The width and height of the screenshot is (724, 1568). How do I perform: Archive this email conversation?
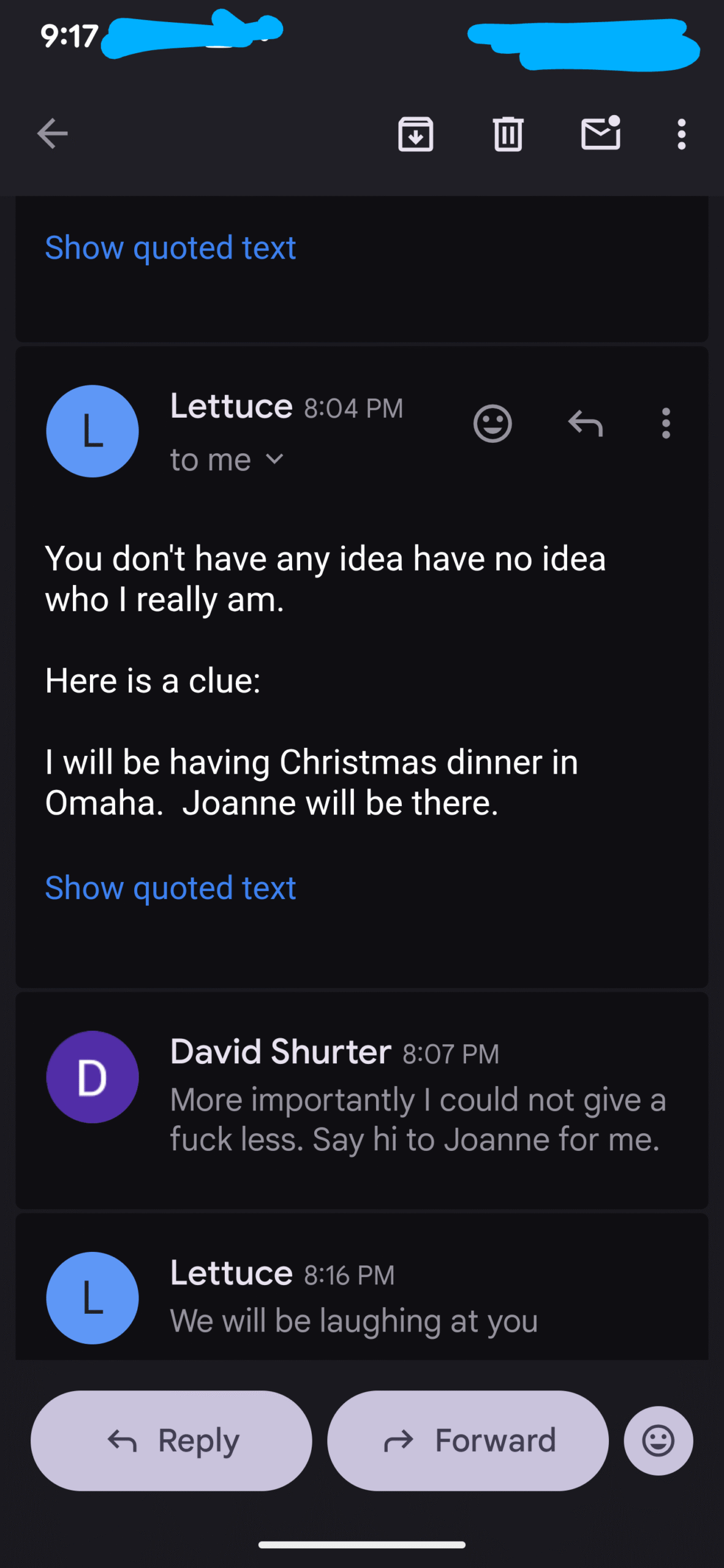coord(415,134)
